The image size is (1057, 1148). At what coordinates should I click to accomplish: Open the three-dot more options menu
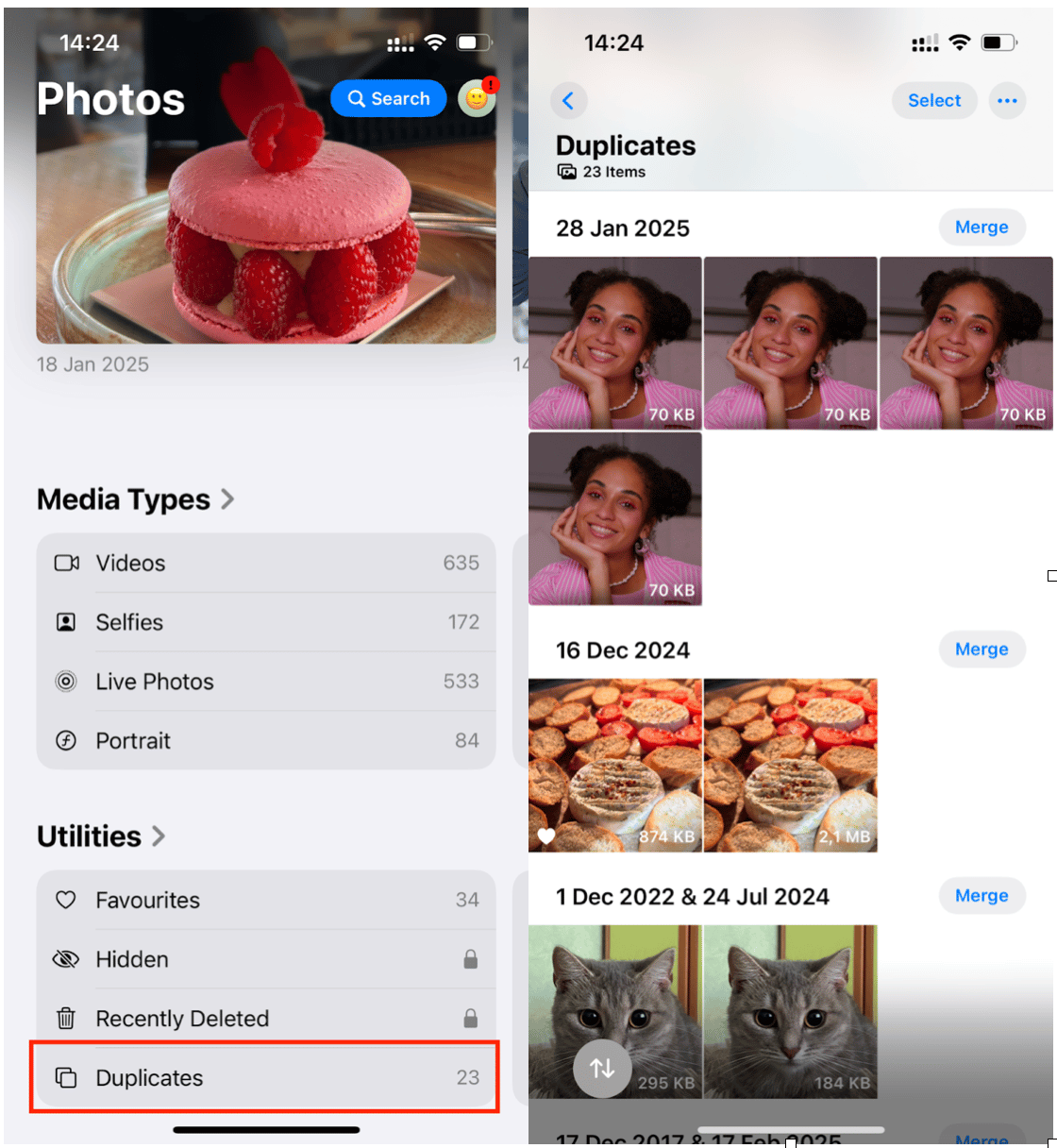[x=1007, y=101]
